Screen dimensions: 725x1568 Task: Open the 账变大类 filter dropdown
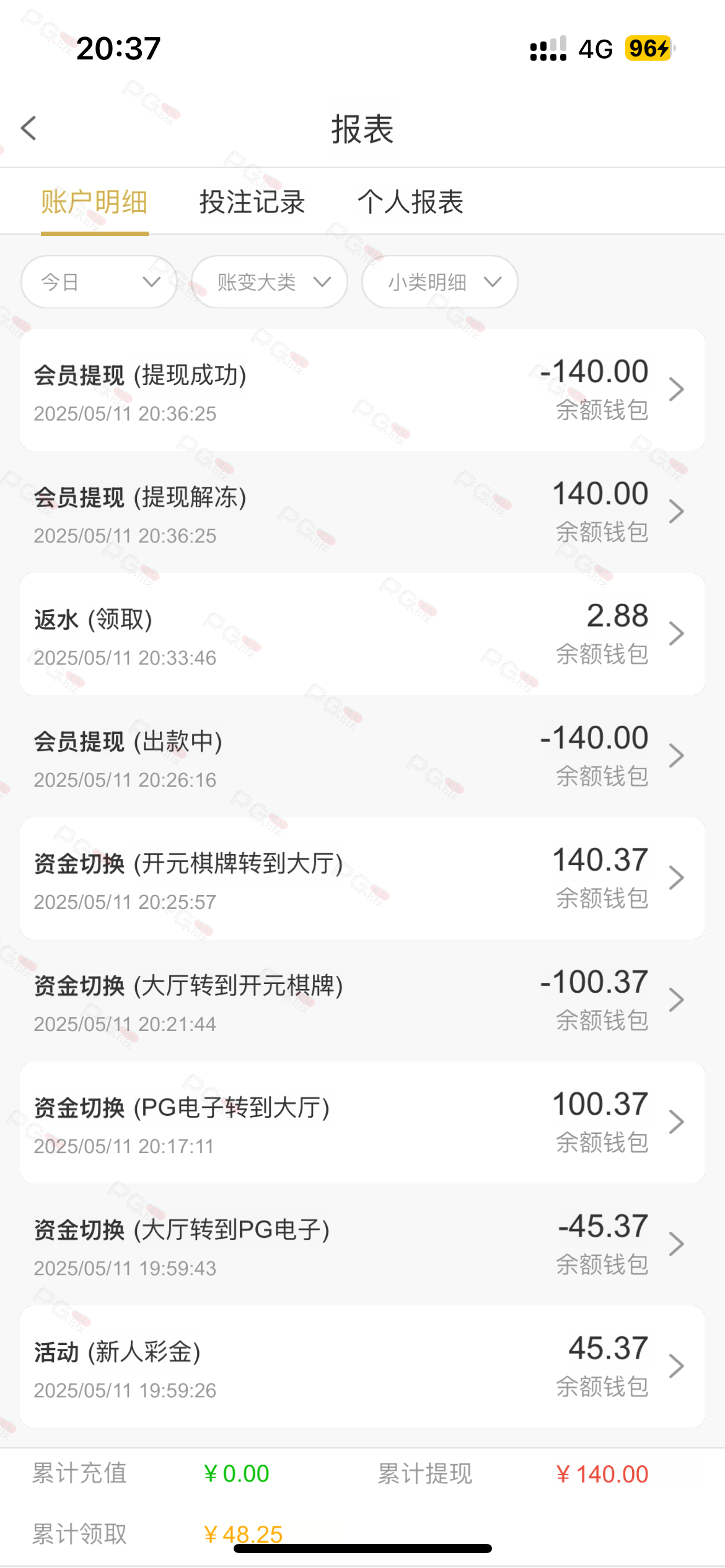[x=270, y=282]
